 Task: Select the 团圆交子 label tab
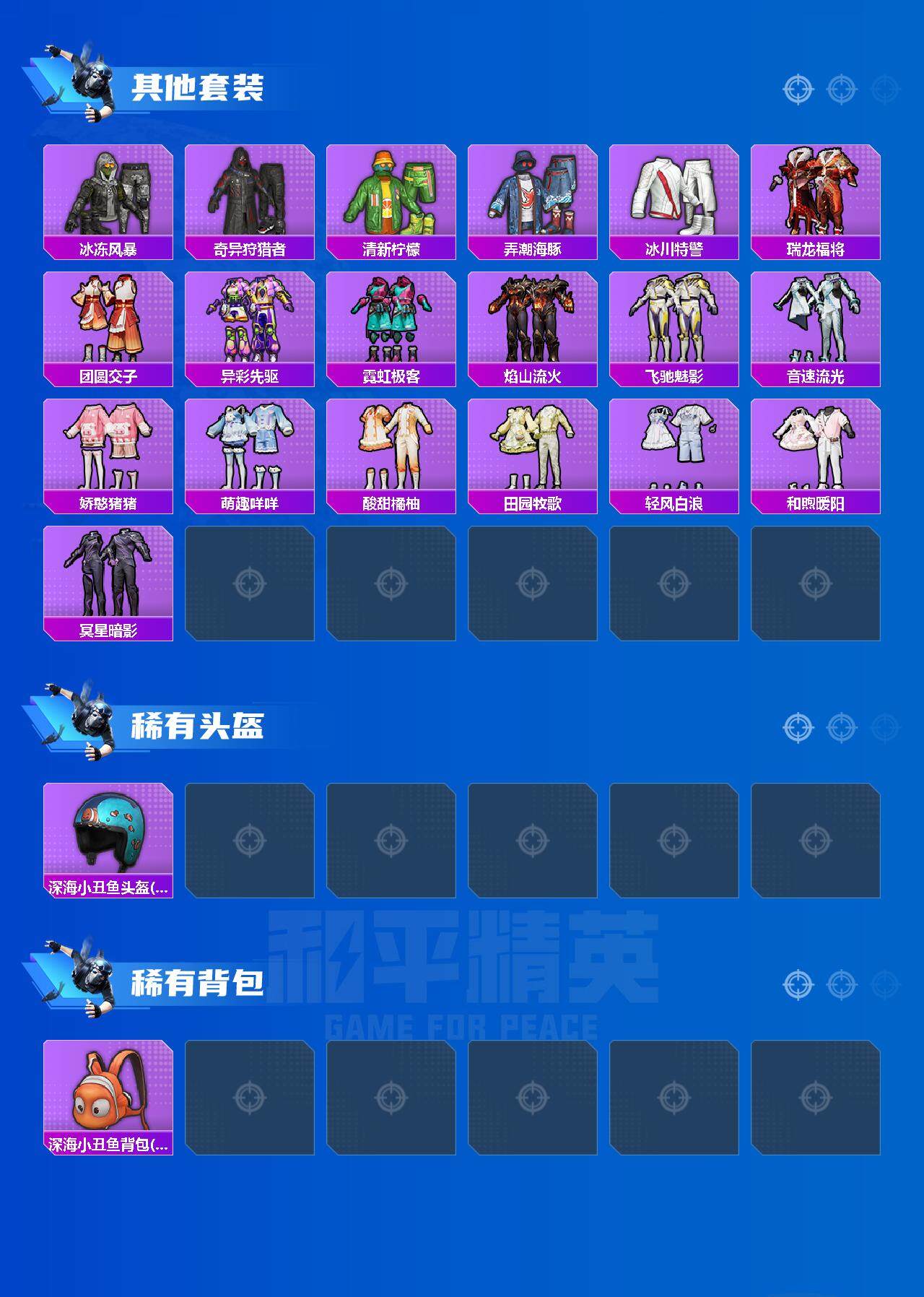107,375
